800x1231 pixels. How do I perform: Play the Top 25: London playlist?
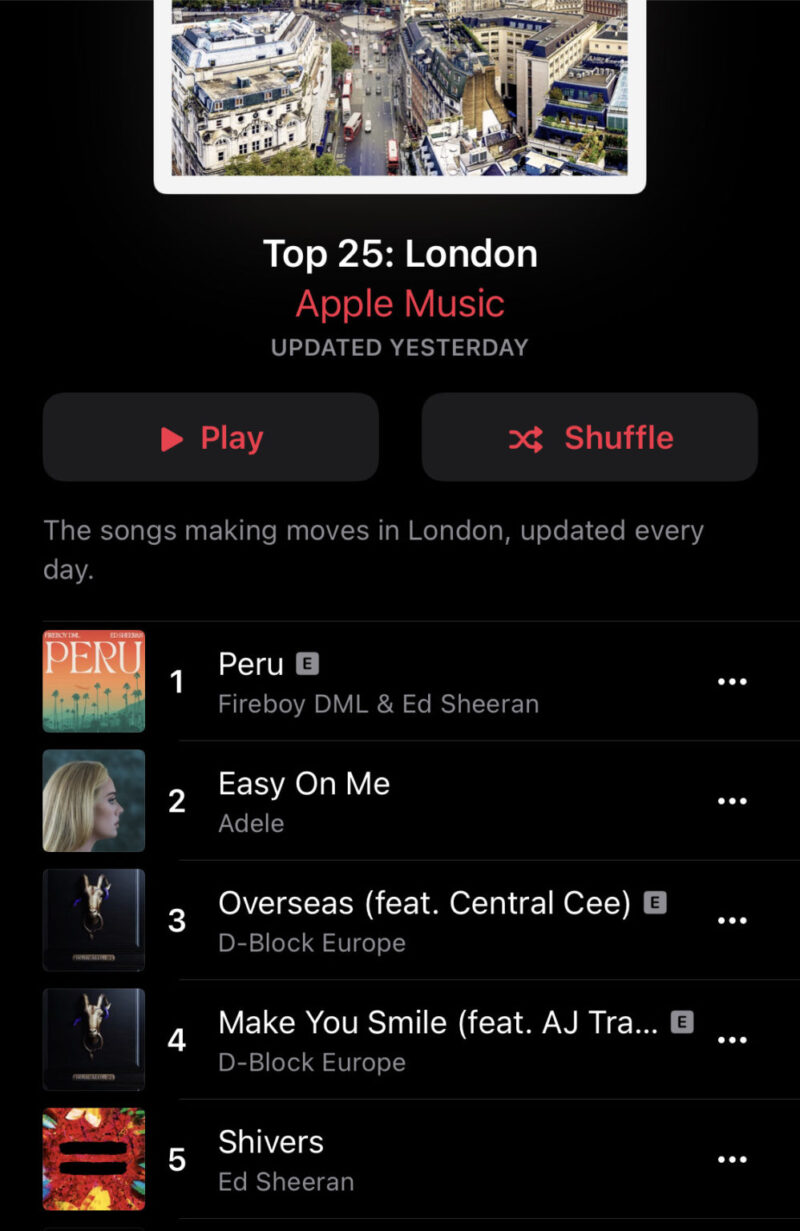point(210,437)
